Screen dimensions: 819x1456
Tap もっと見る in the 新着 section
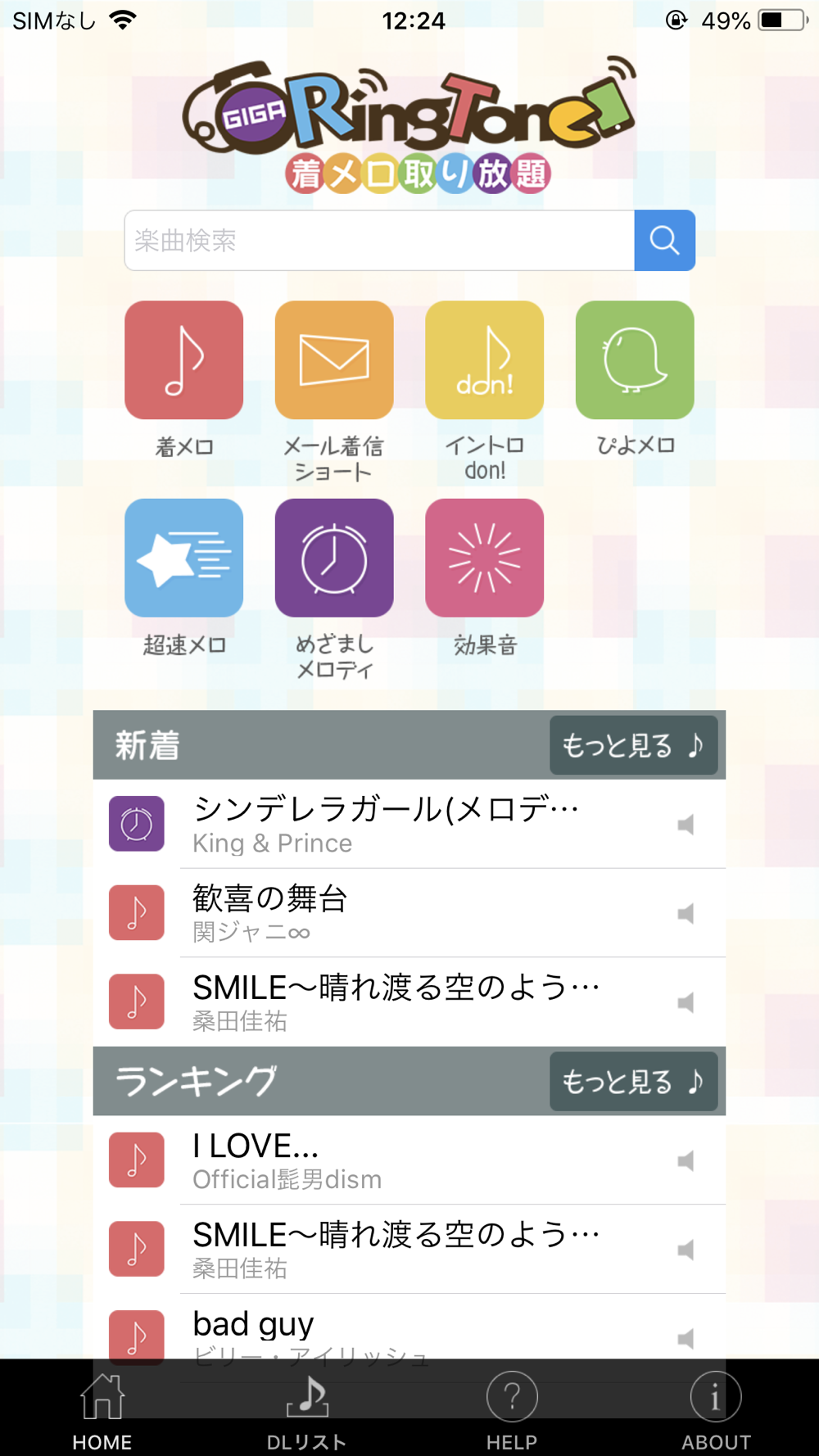633,745
